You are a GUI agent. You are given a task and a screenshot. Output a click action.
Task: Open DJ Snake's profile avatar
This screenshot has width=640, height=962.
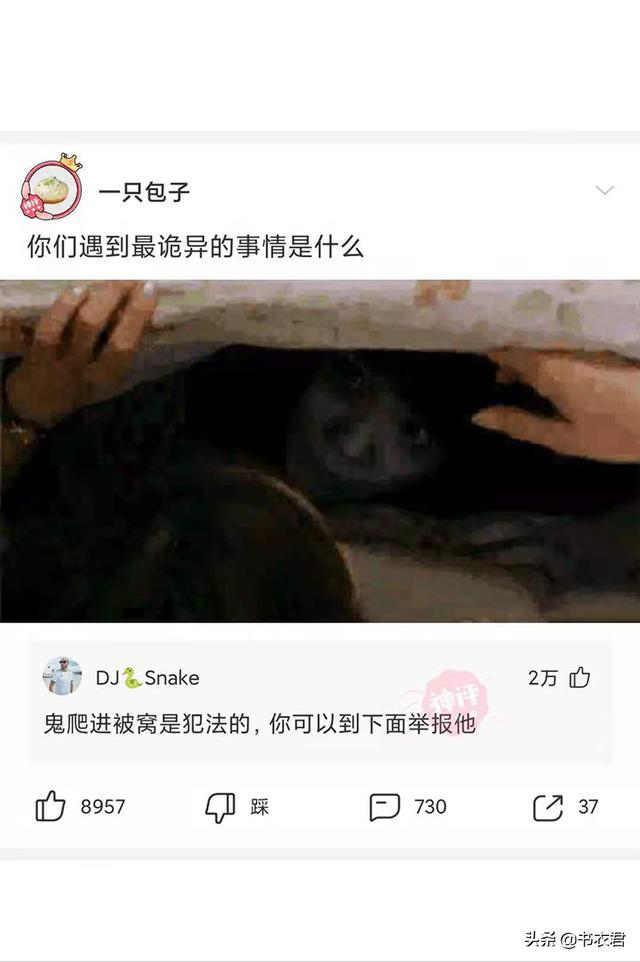(63, 677)
